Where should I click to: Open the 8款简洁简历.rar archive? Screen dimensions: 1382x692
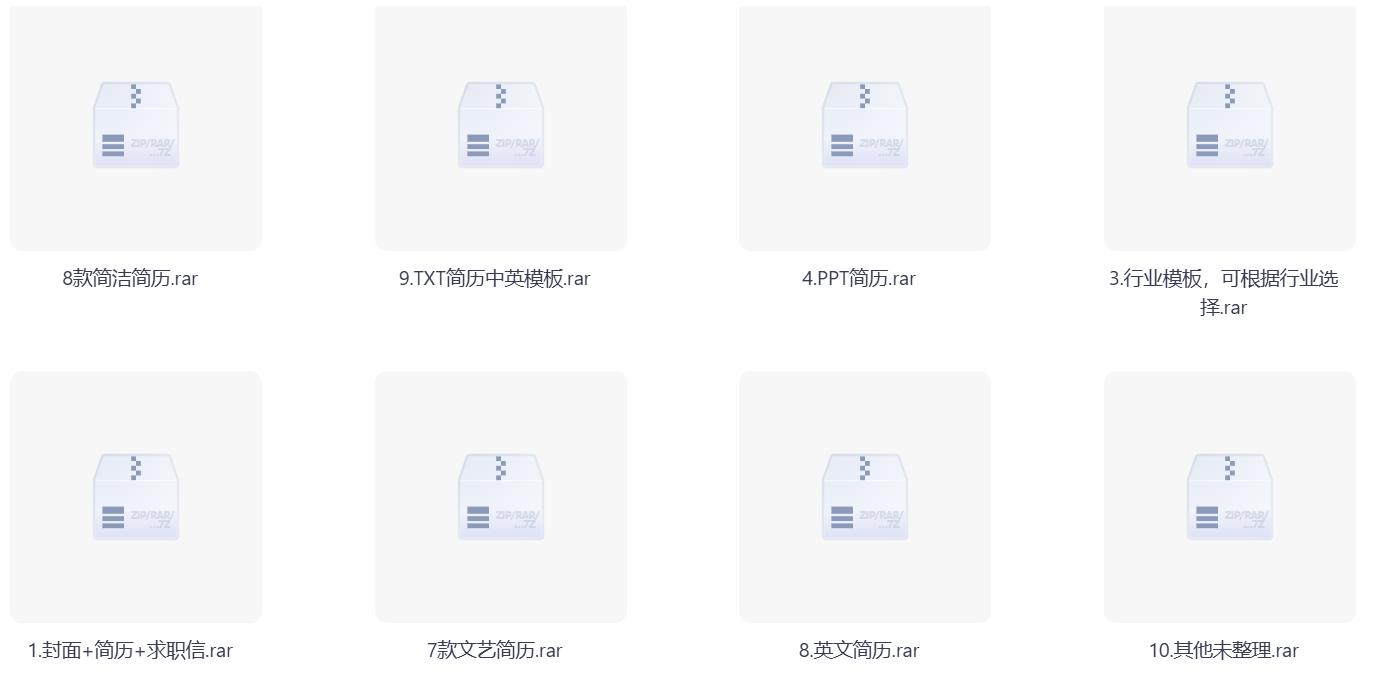tap(136, 126)
